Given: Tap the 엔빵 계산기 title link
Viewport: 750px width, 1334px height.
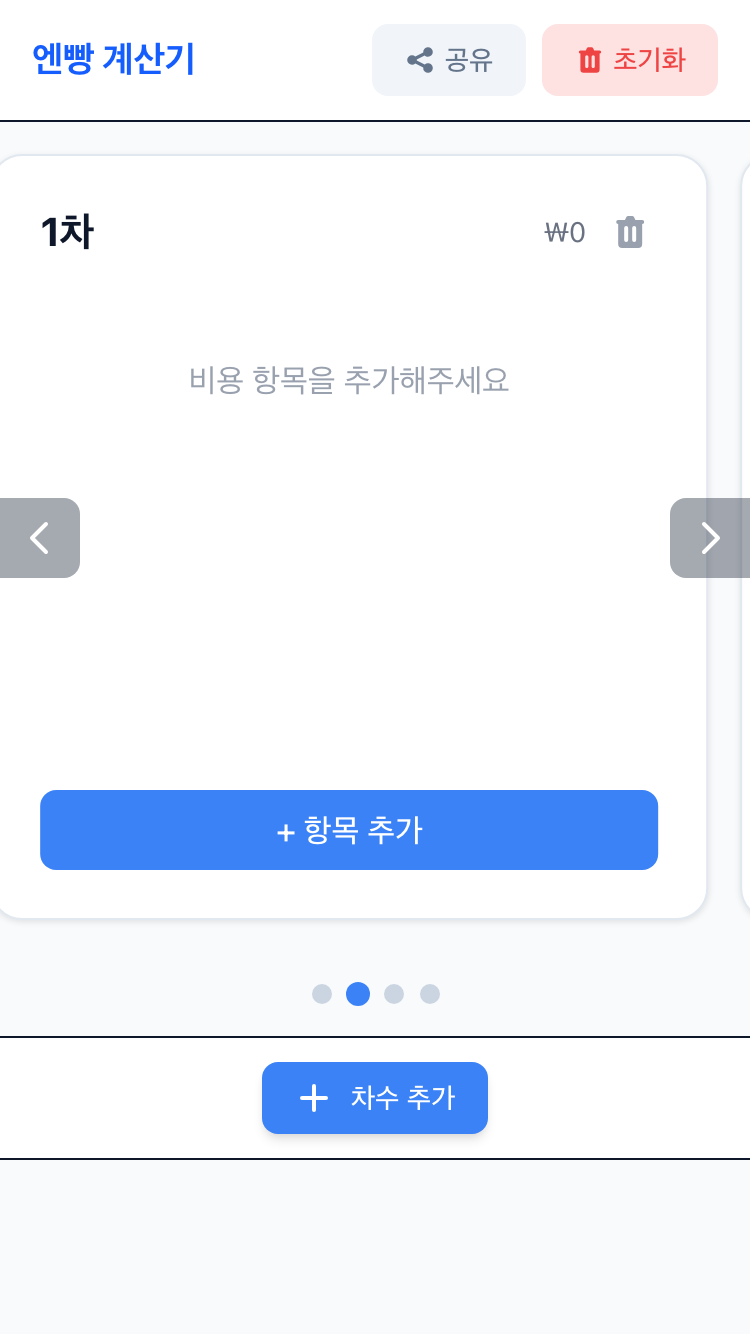Looking at the screenshot, I should tap(113, 60).
